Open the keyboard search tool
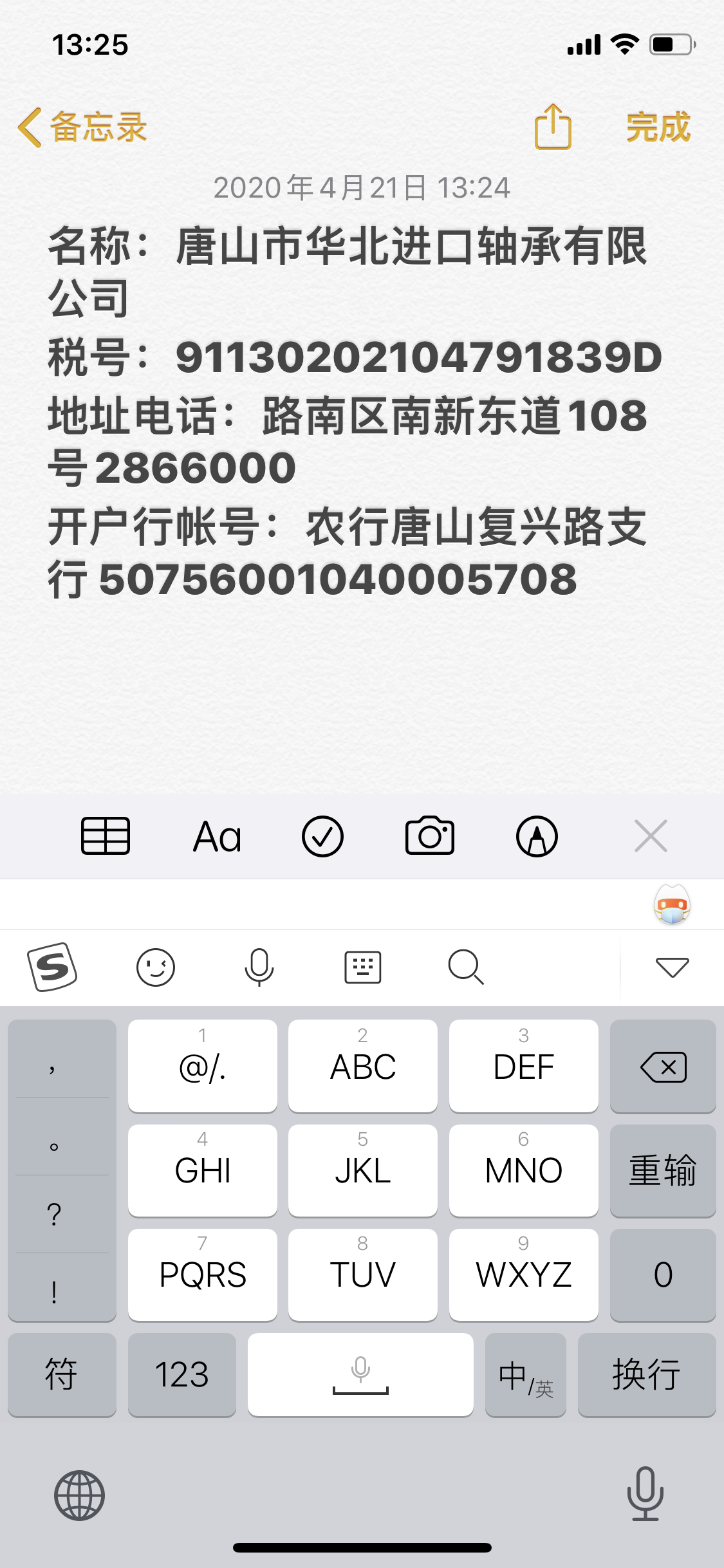The image size is (724, 1568). (x=466, y=967)
